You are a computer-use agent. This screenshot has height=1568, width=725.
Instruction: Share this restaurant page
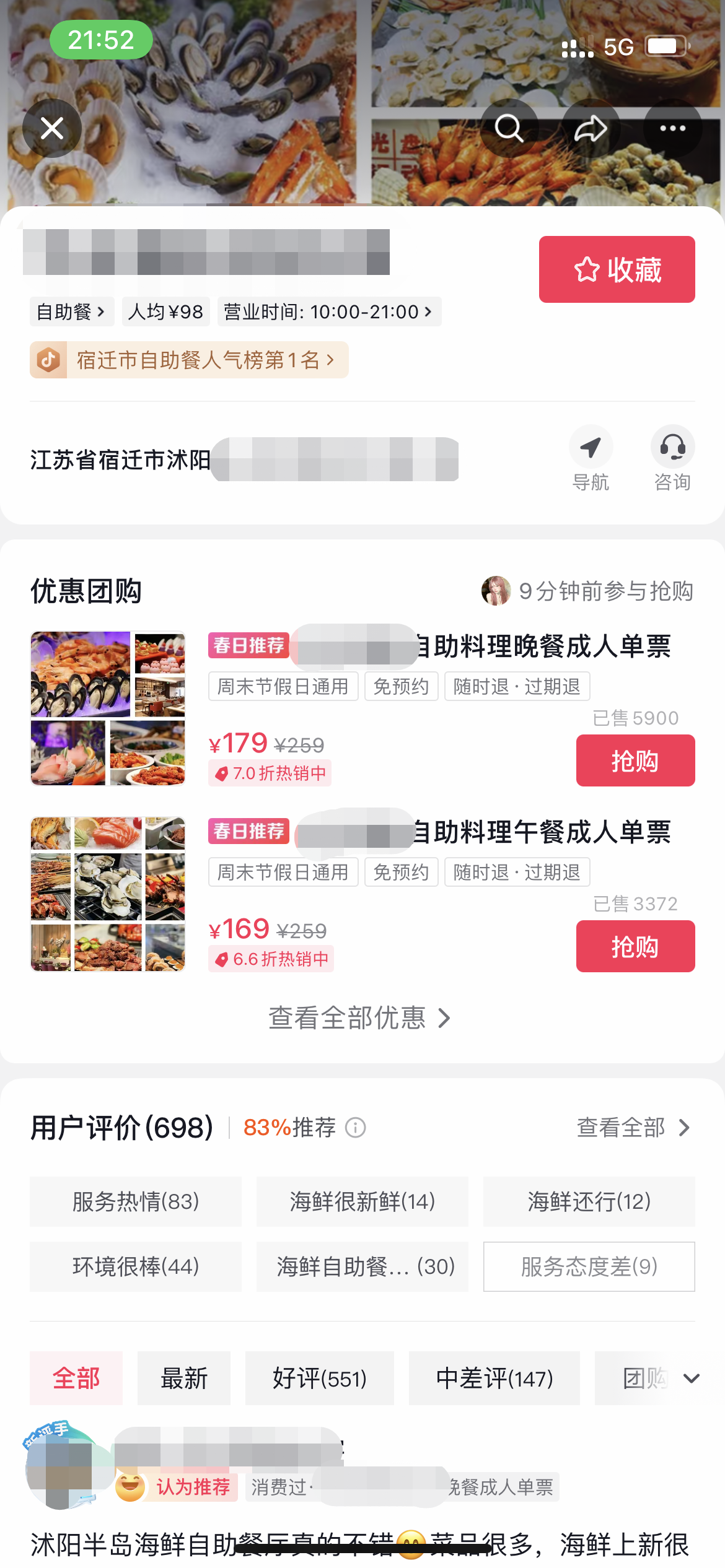(591, 128)
